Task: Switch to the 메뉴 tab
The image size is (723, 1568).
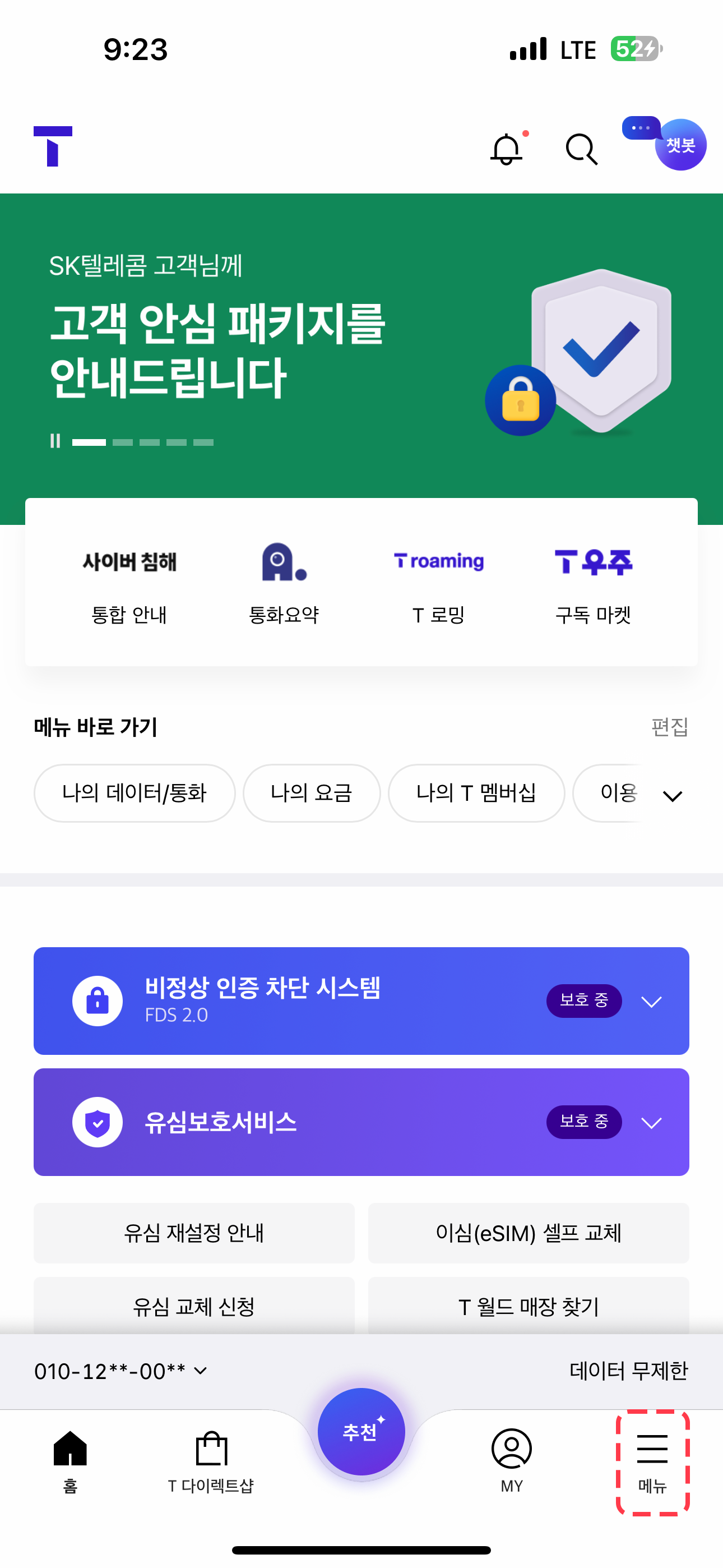Action: coord(652,1462)
